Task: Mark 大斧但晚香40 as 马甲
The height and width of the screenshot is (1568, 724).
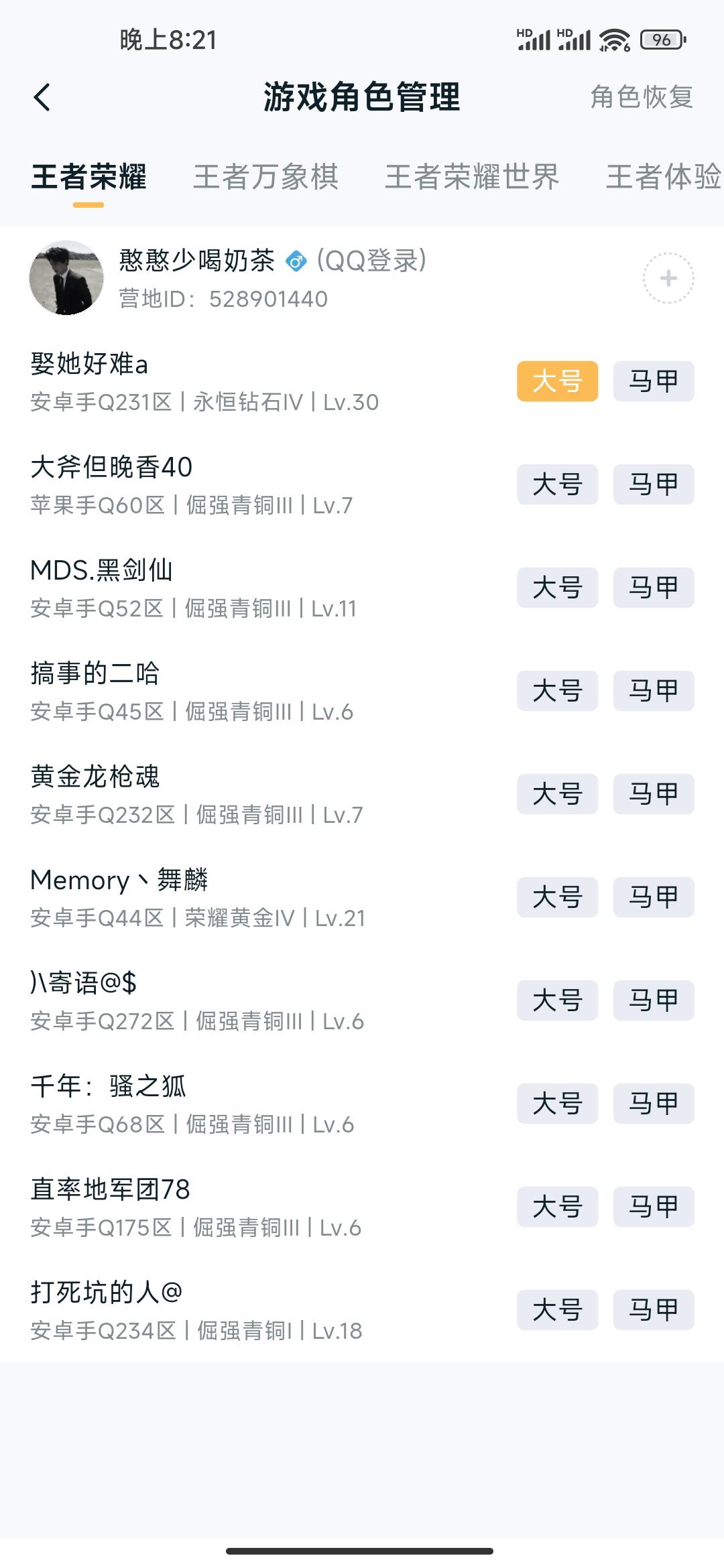Action: click(x=653, y=485)
